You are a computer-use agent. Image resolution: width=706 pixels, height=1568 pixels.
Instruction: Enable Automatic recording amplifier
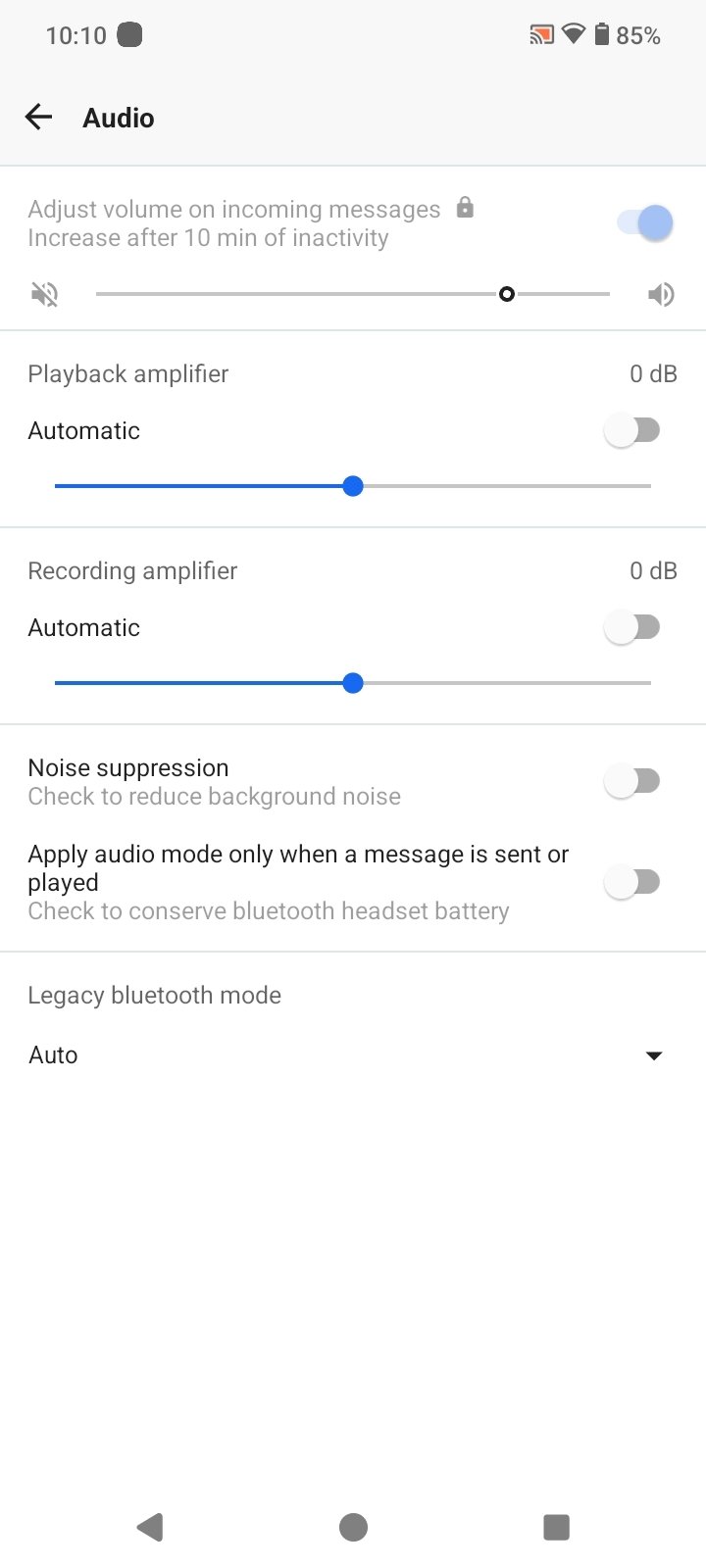[x=632, y=627]
